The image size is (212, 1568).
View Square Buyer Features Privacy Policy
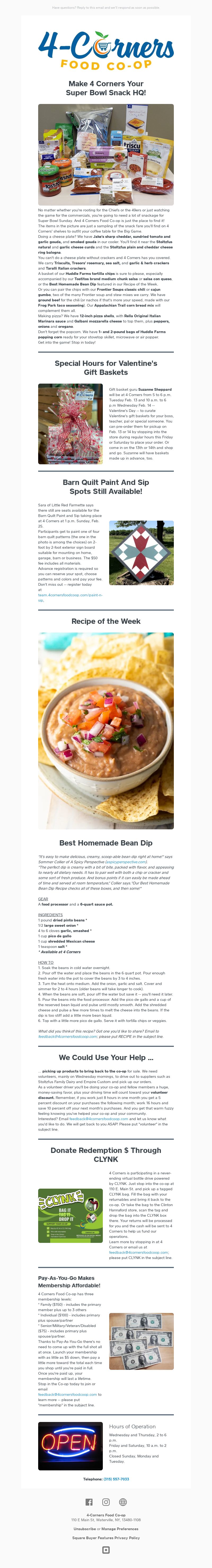[x=106, y=1538]
